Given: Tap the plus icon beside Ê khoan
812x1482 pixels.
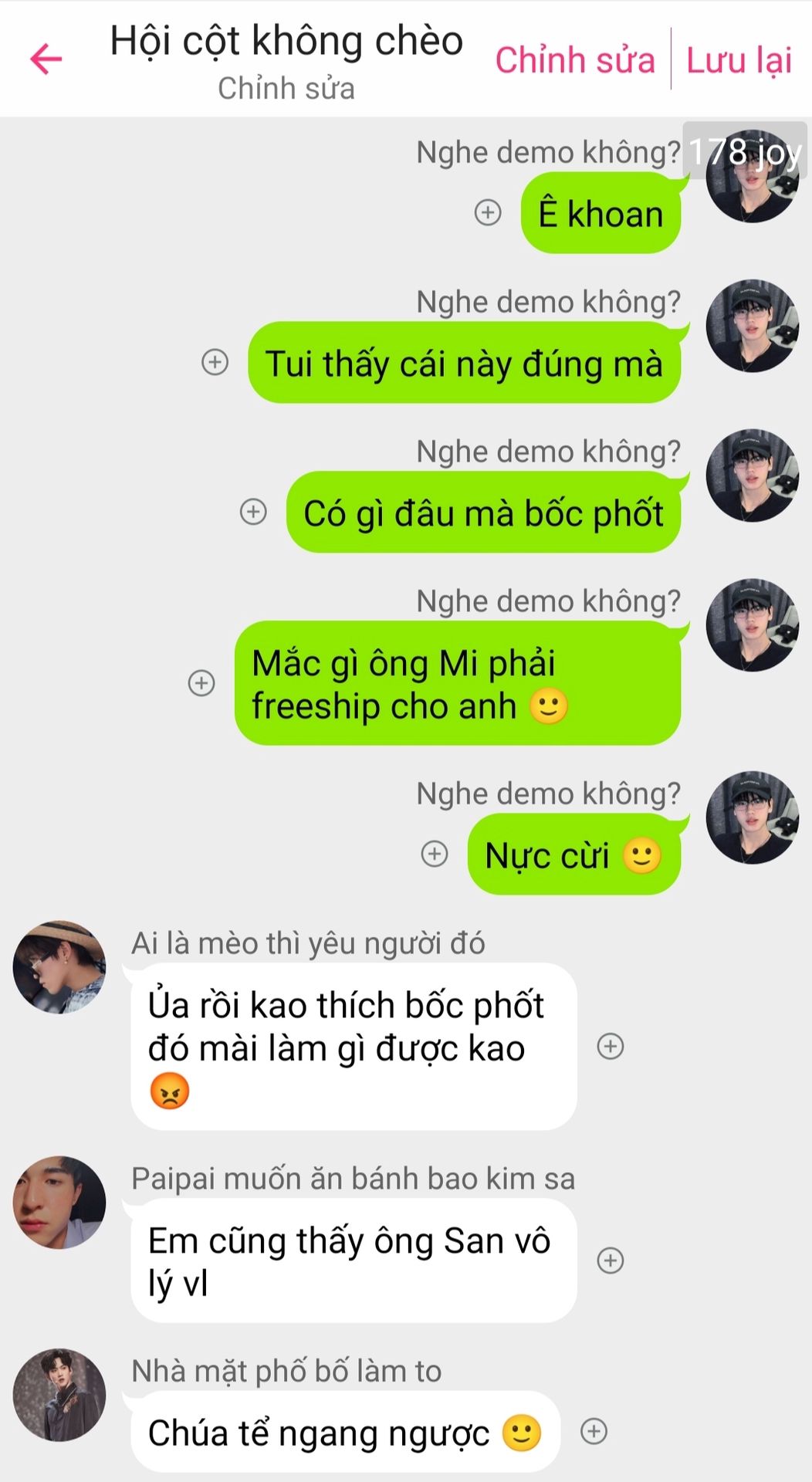Looking at the screenshot, I should (x=488, y=212).
